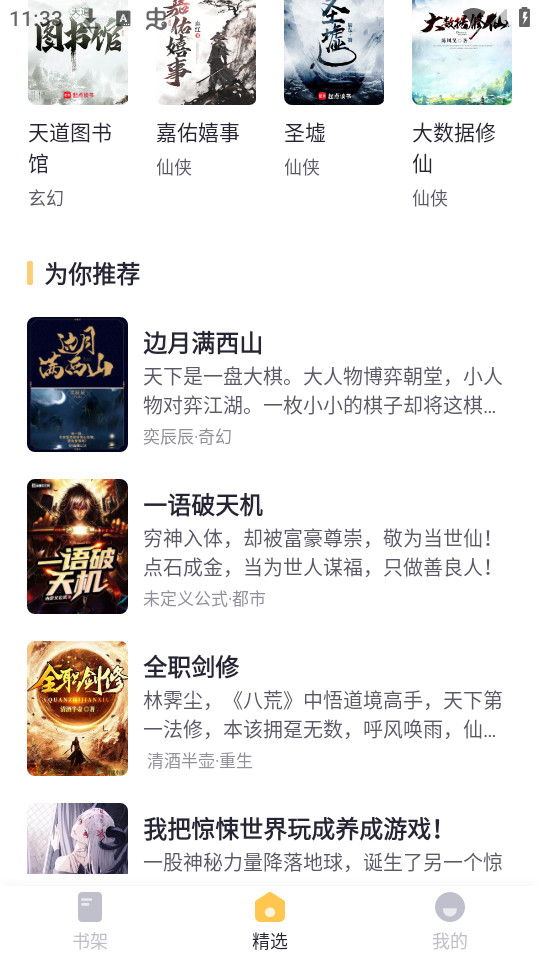The width and height of the screenshot is (540, 960).
Task: Open recommended book 全职剑修
Action: pos(269,708)
